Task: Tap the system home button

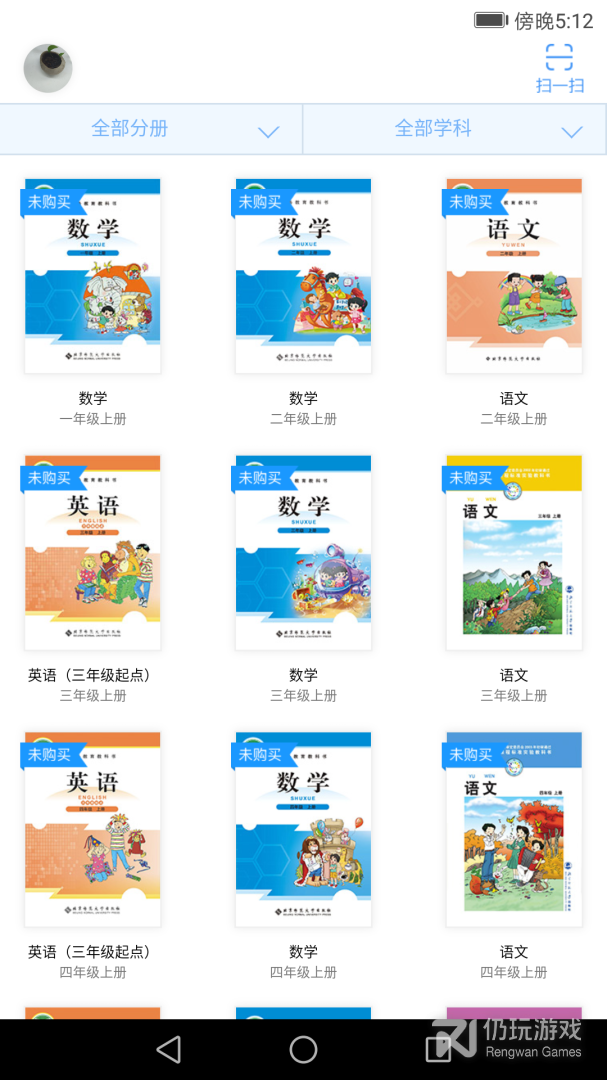Action: point(303,1050)
